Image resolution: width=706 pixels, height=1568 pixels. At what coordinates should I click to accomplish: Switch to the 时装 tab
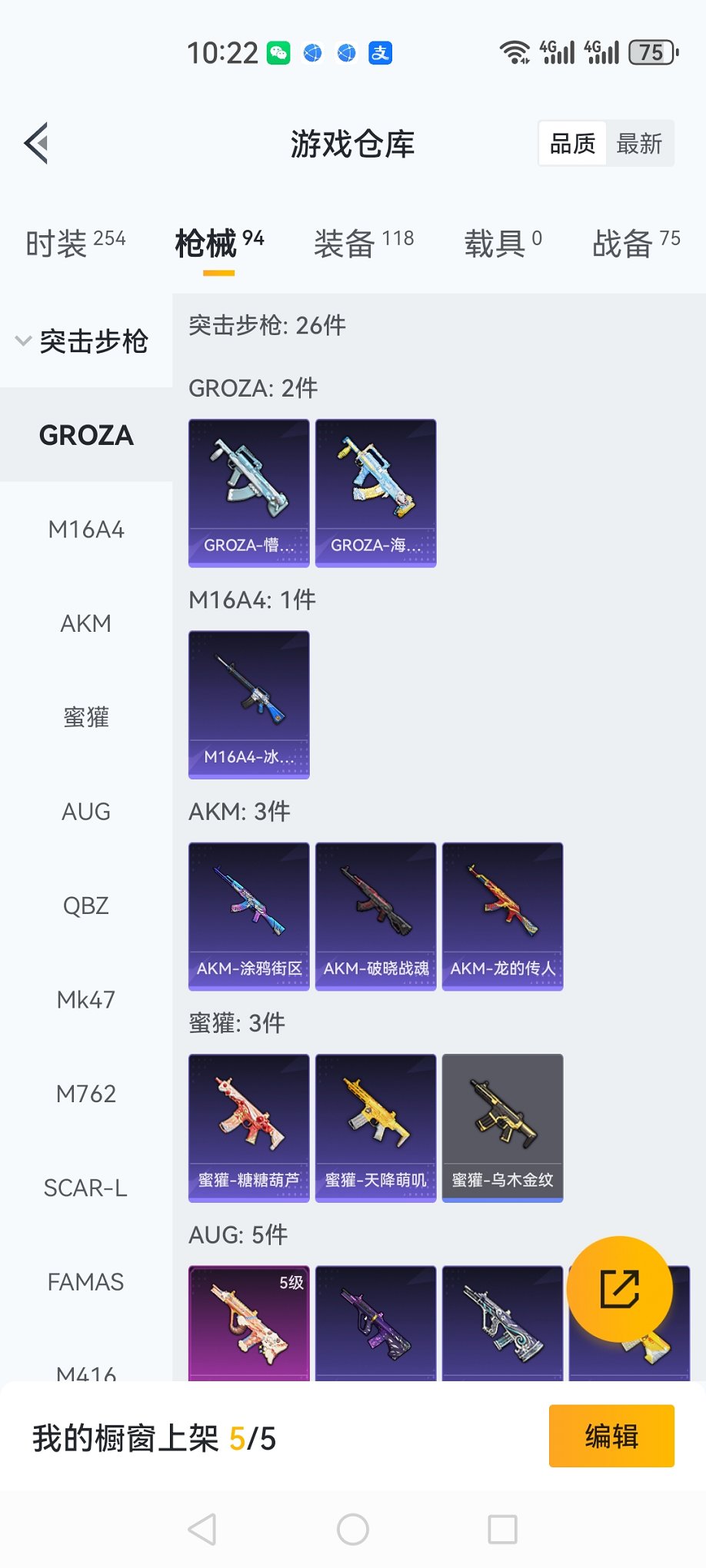point(75,243)
